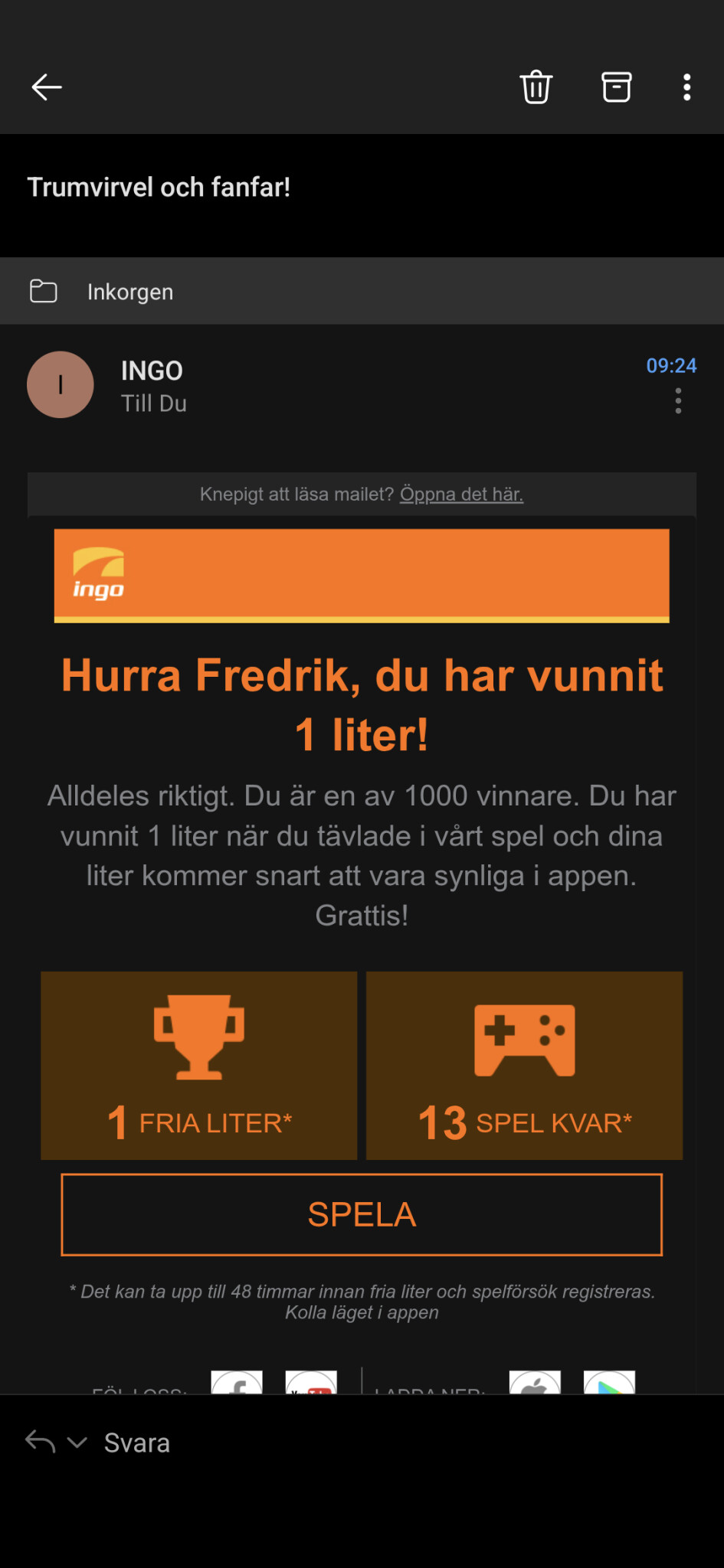Open message options next to INGO sender
Viewport: 724px width, 1568px height.
coord(678,400)
